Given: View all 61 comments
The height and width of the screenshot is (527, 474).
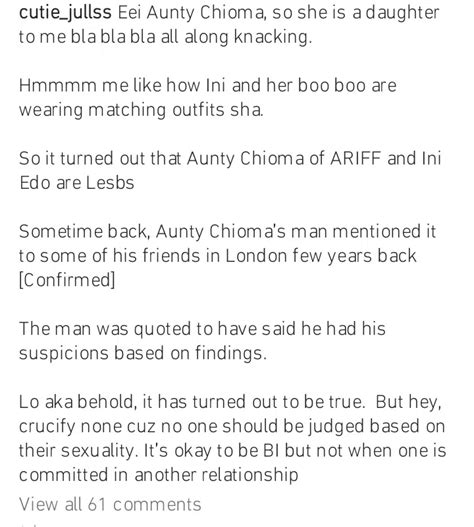Looking at the screenshot, I should coord(110,504).
